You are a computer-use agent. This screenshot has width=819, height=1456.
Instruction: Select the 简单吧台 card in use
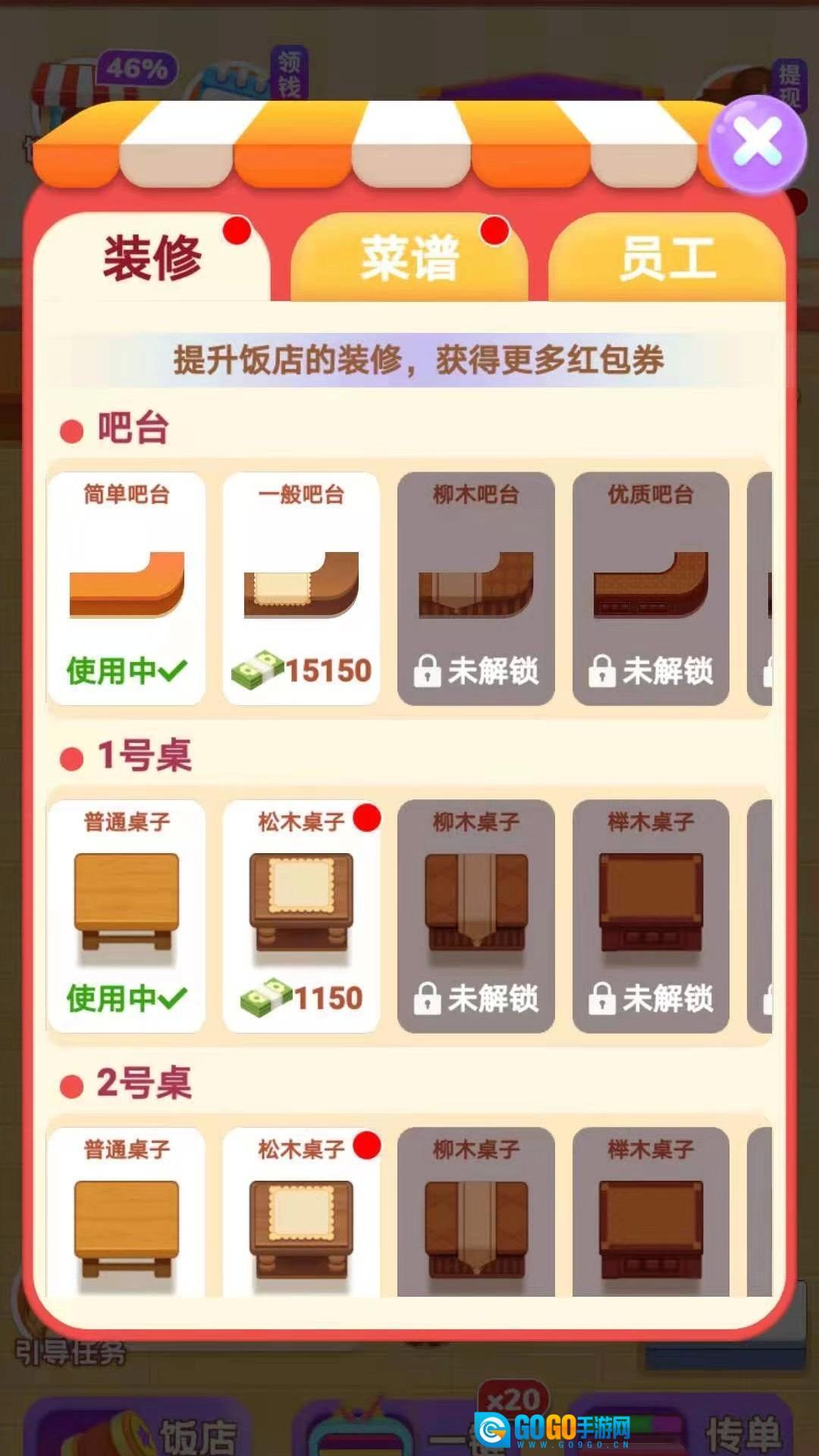tap(127, 588)
